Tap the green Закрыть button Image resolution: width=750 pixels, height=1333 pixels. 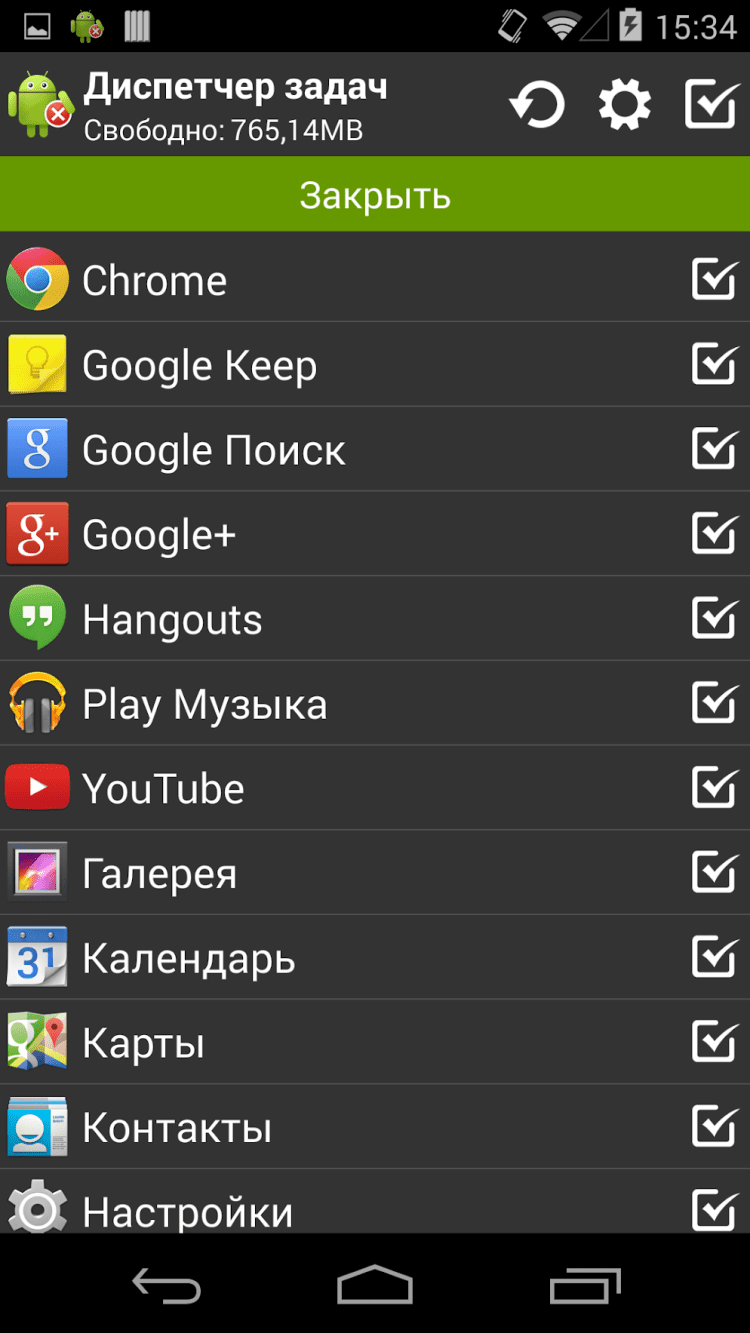[375, 195]
